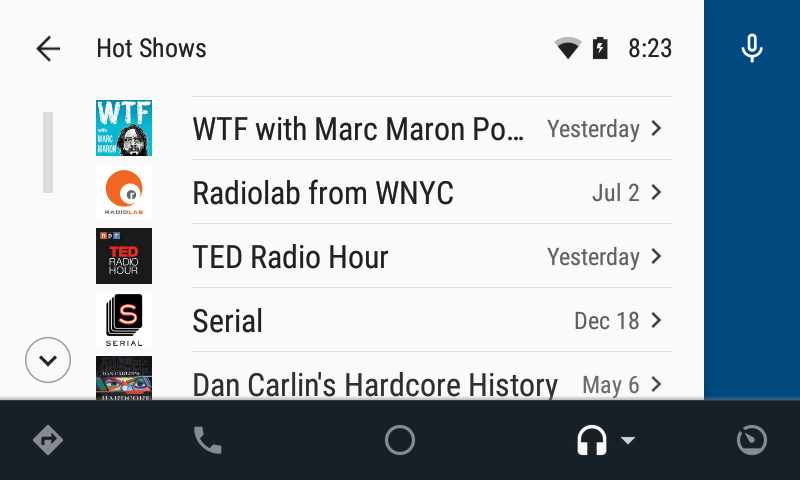Viewport: 800px width, 480px height.
Task: Go back from Hot Shows
Action: tap(47, 48)
